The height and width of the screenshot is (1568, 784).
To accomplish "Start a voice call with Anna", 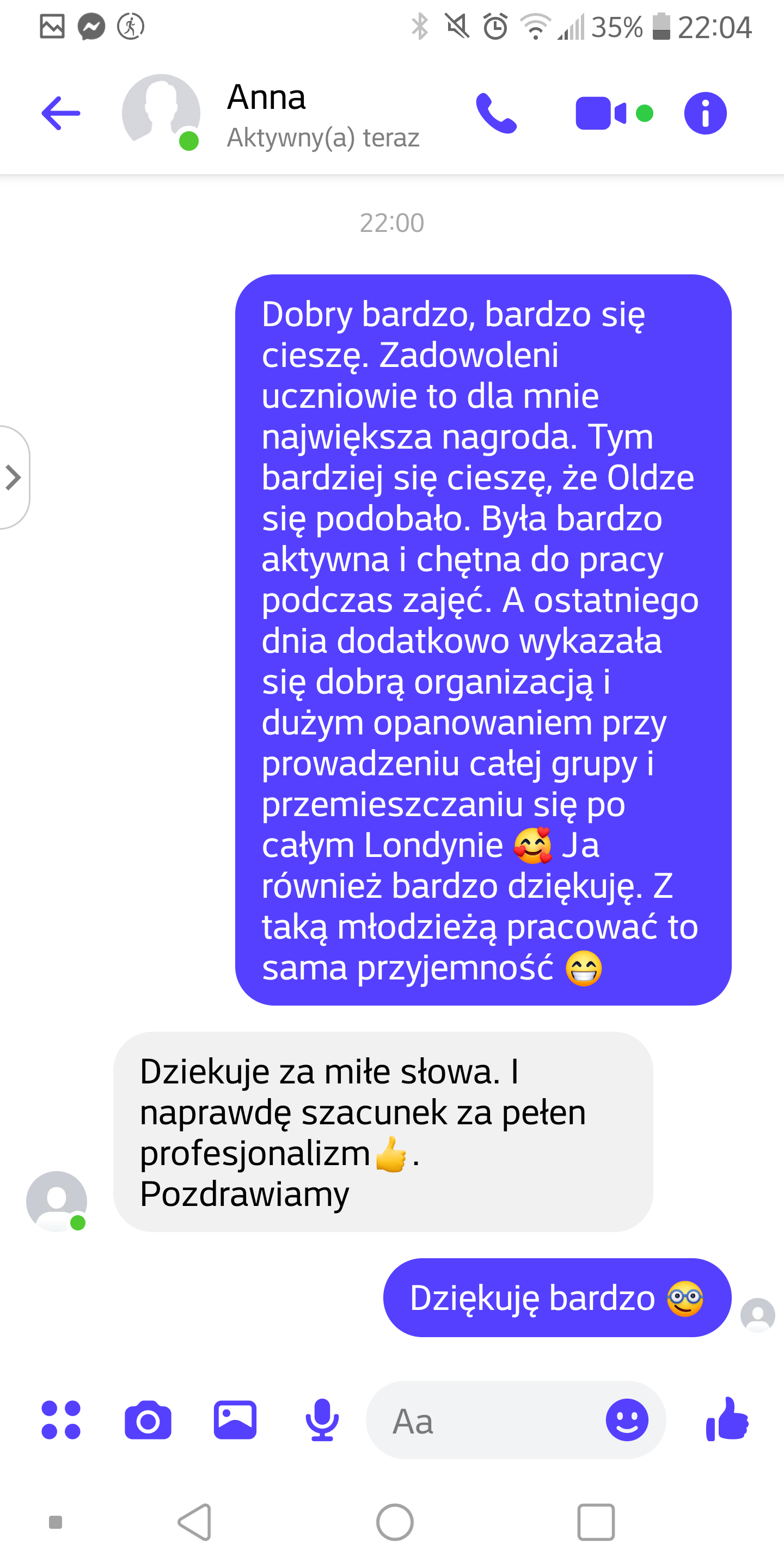I will [496, 113].
